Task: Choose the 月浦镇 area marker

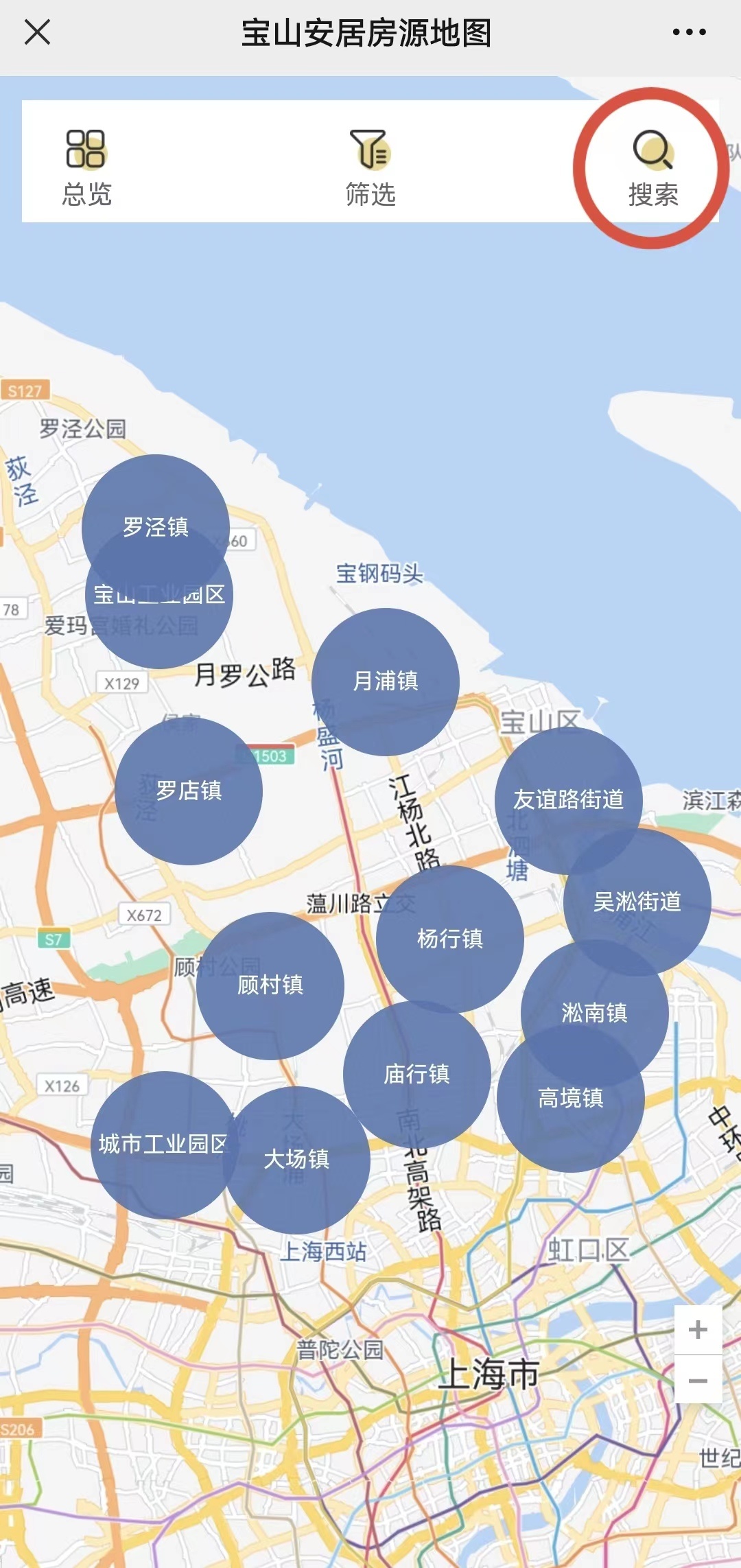Action: tap(386, 681)
